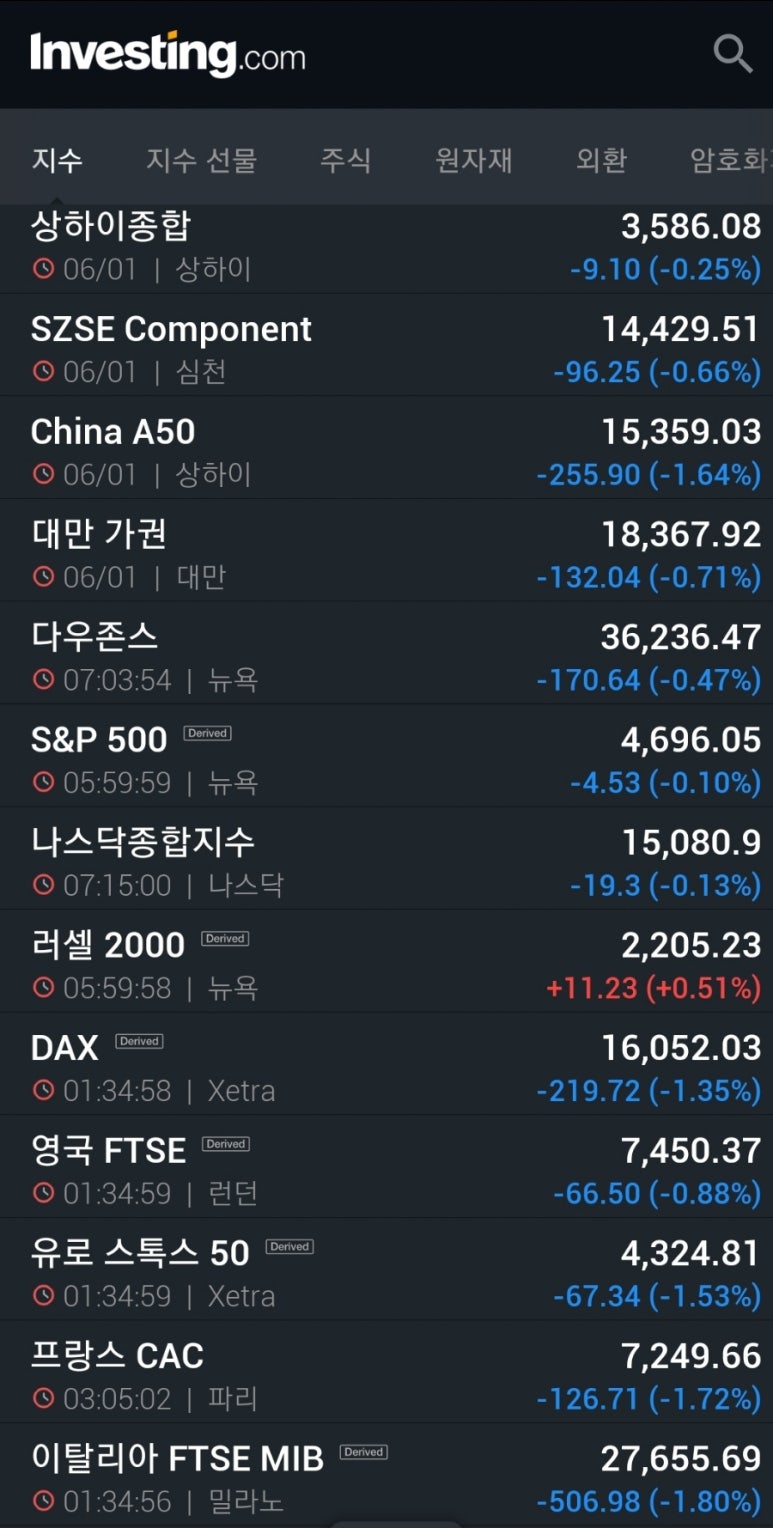View the DAX index details

point(386,1064)
